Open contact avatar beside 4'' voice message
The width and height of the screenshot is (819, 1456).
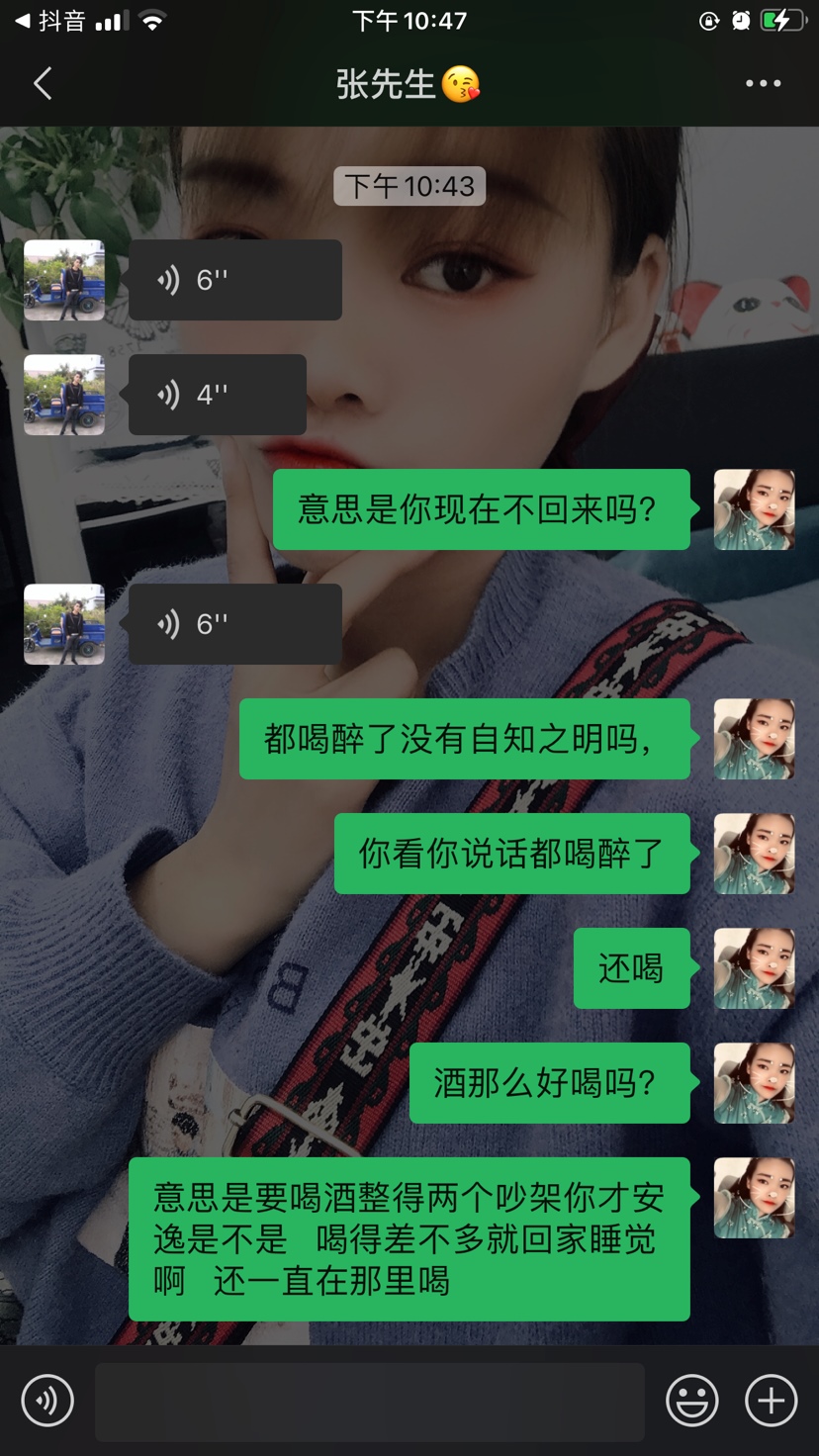click(64, 395)
